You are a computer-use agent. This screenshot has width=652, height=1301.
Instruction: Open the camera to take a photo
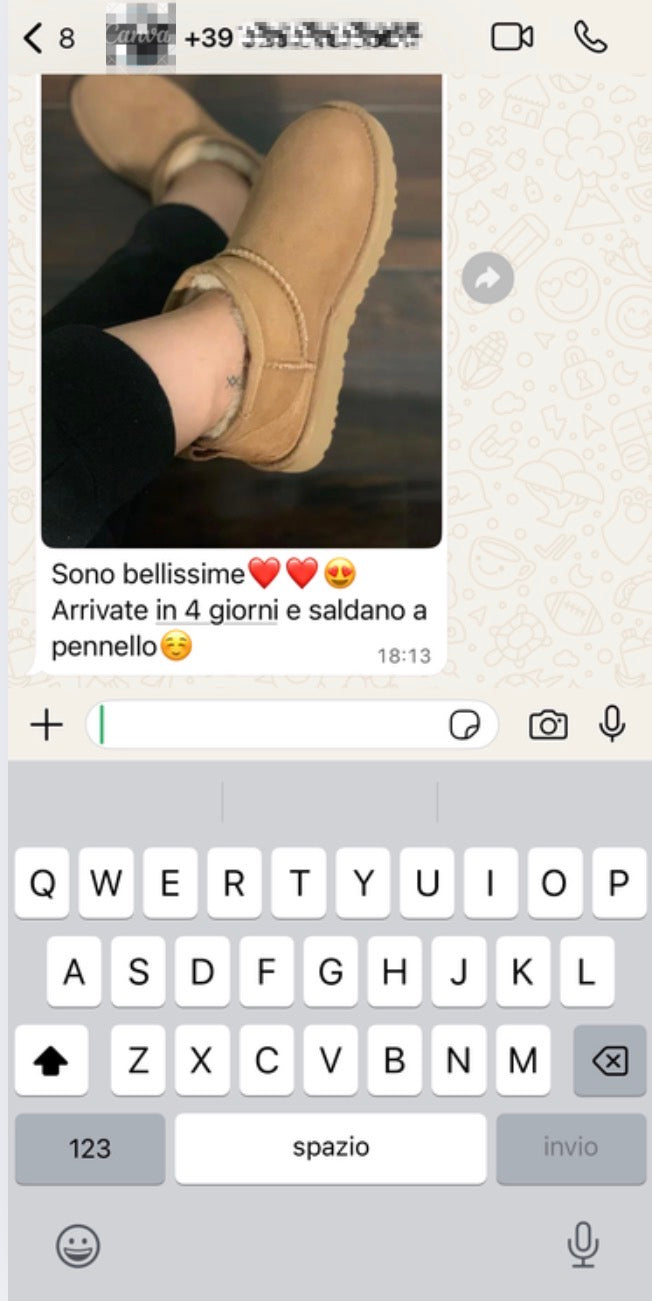click(548, 726)
